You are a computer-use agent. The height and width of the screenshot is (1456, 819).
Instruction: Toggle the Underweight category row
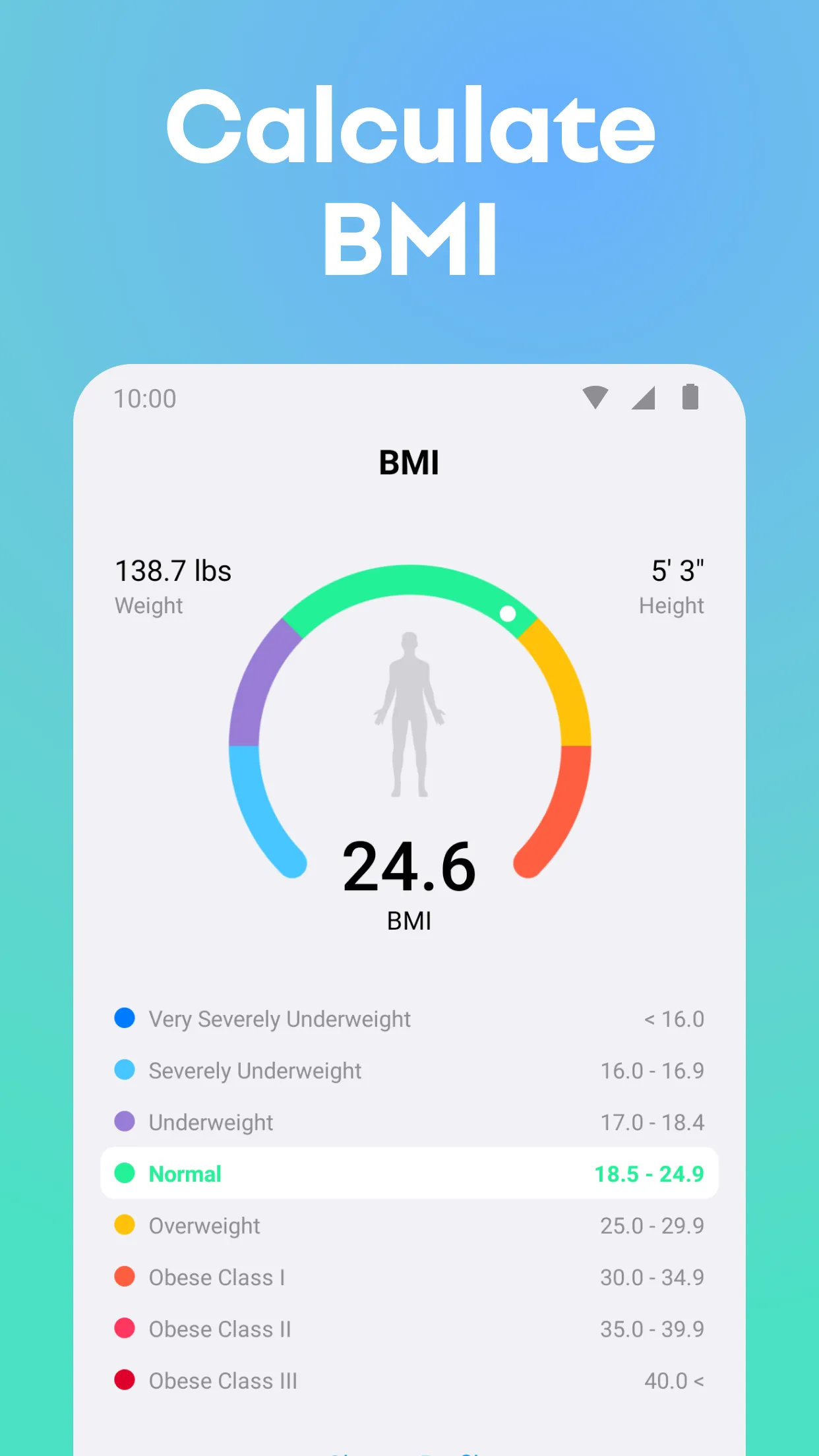409,1122
